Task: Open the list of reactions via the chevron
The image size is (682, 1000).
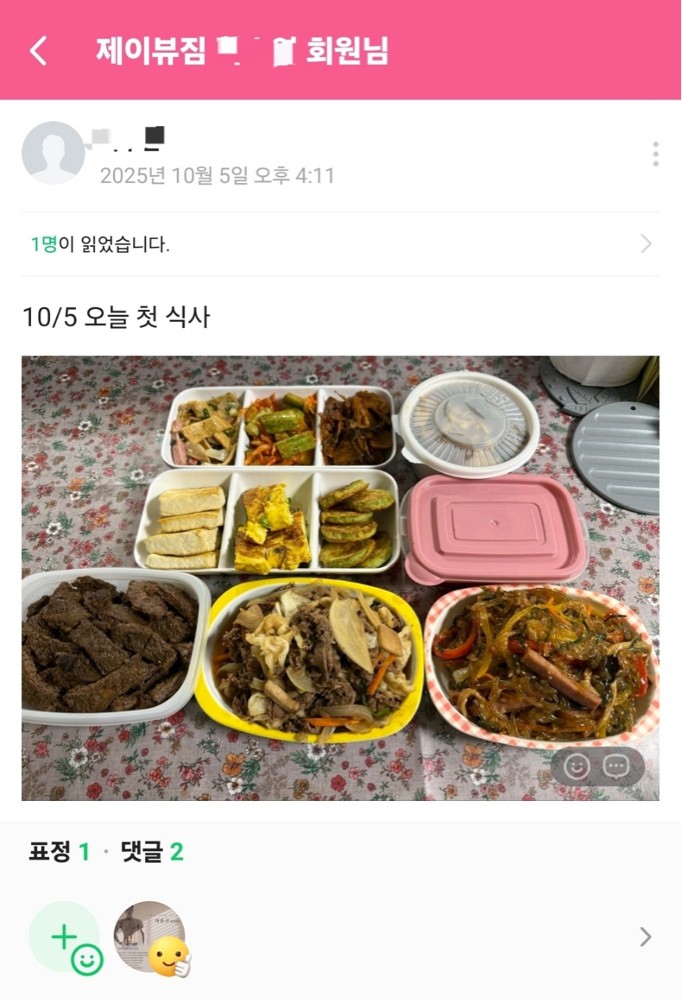Action: [x=645, y=937]
